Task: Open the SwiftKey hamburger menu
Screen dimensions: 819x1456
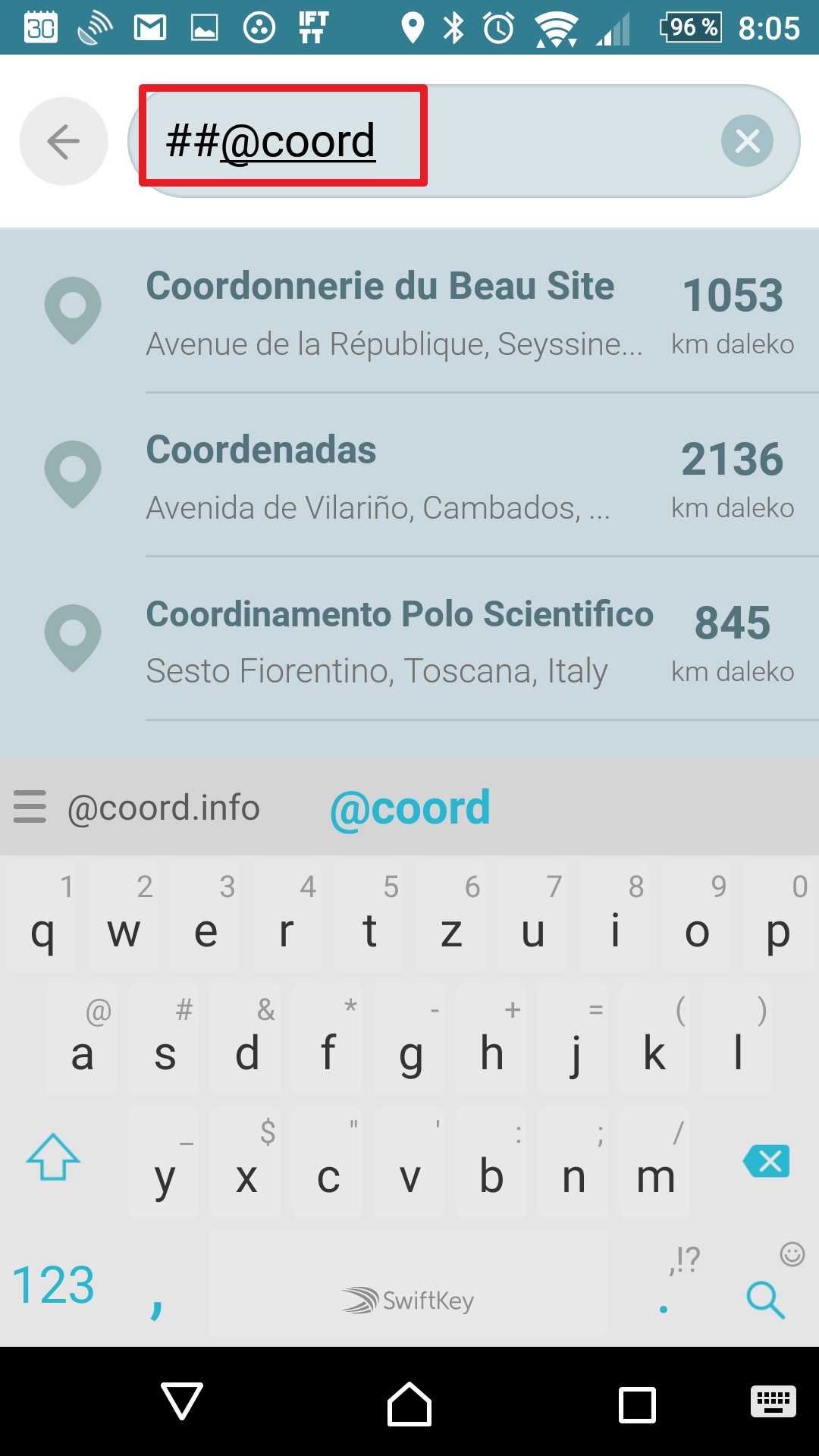Action: pyautogui.click(x=30, y=807)
